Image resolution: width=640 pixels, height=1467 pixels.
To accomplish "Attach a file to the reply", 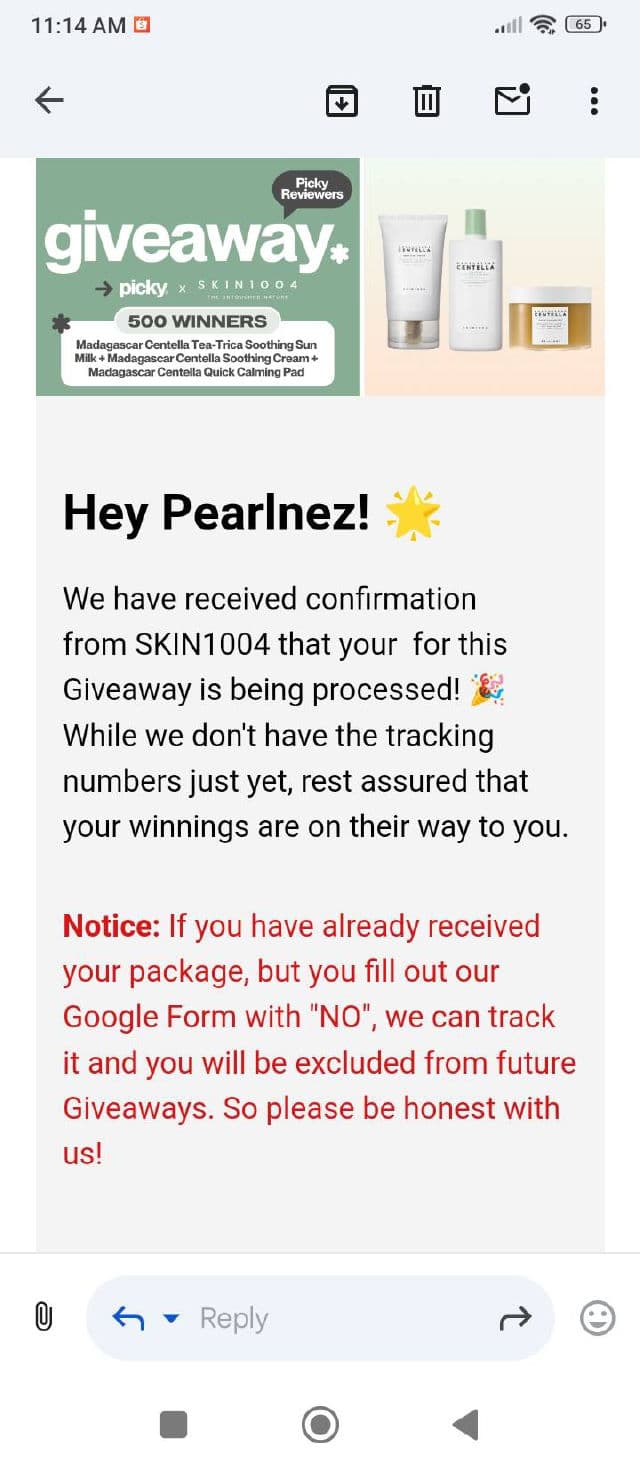I will point(43,1317).
